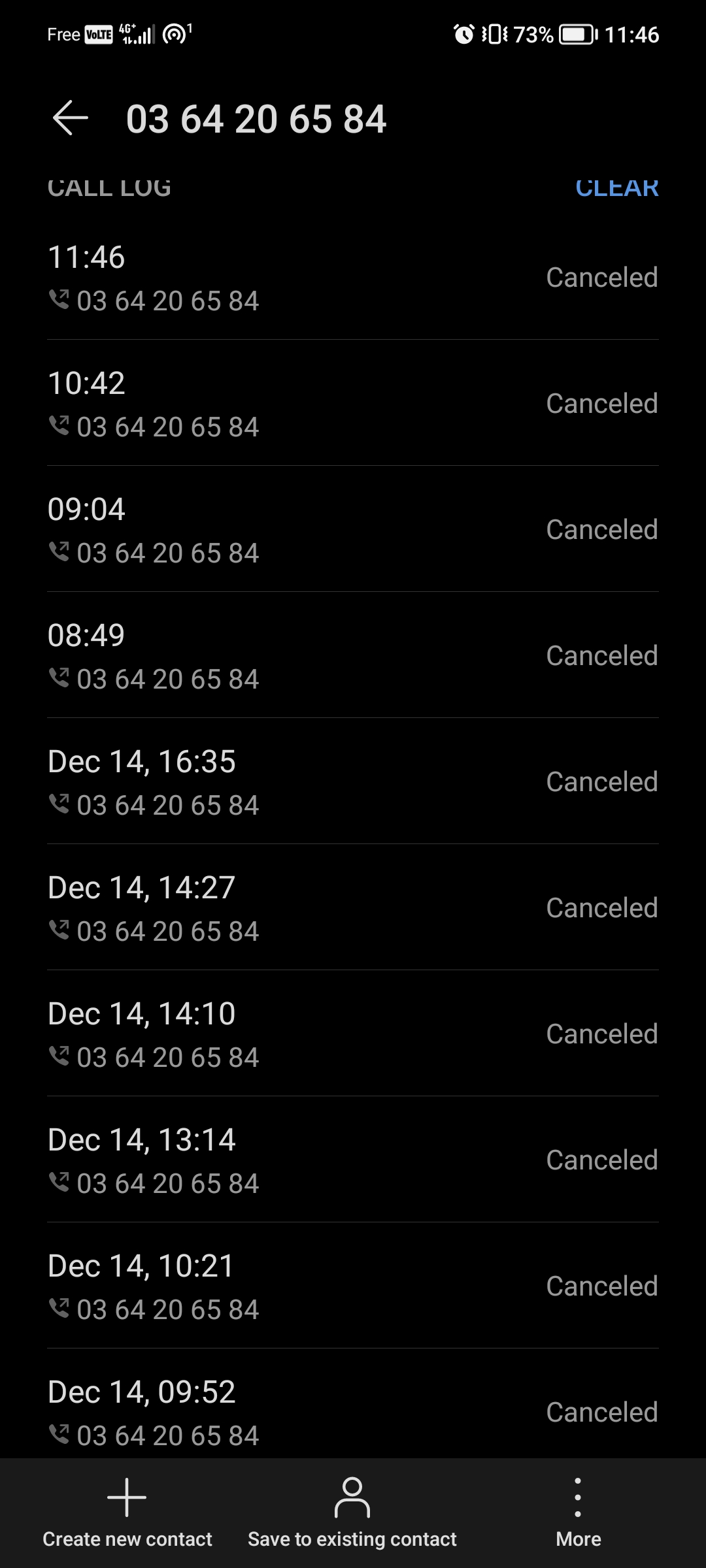Image resolution: width=706 pixels, height=1568 pixels.
Task: Clear the call log
Action: [616, 188]
